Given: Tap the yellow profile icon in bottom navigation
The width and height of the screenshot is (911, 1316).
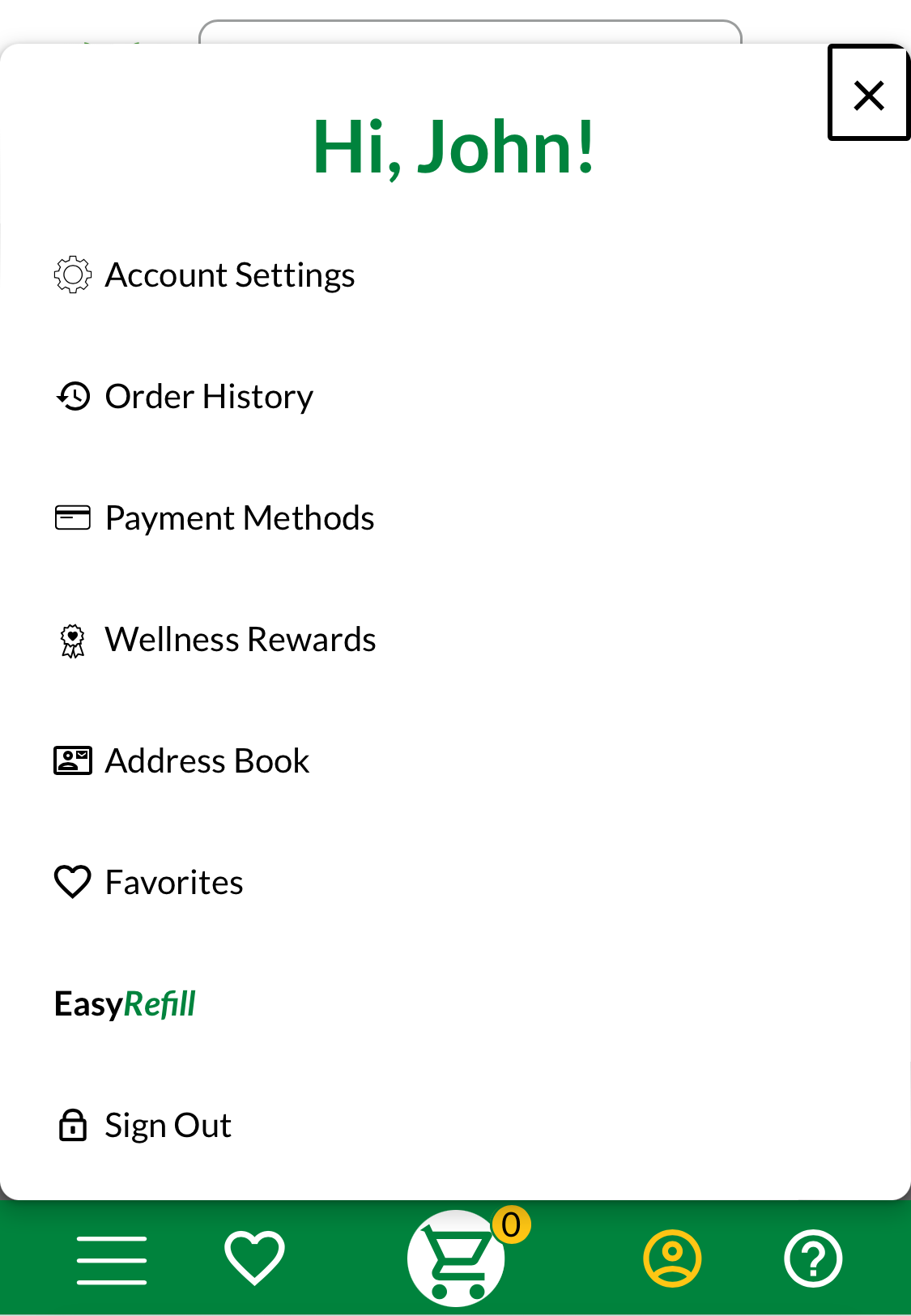Looking at the screenshot, I should (671, 1258).
